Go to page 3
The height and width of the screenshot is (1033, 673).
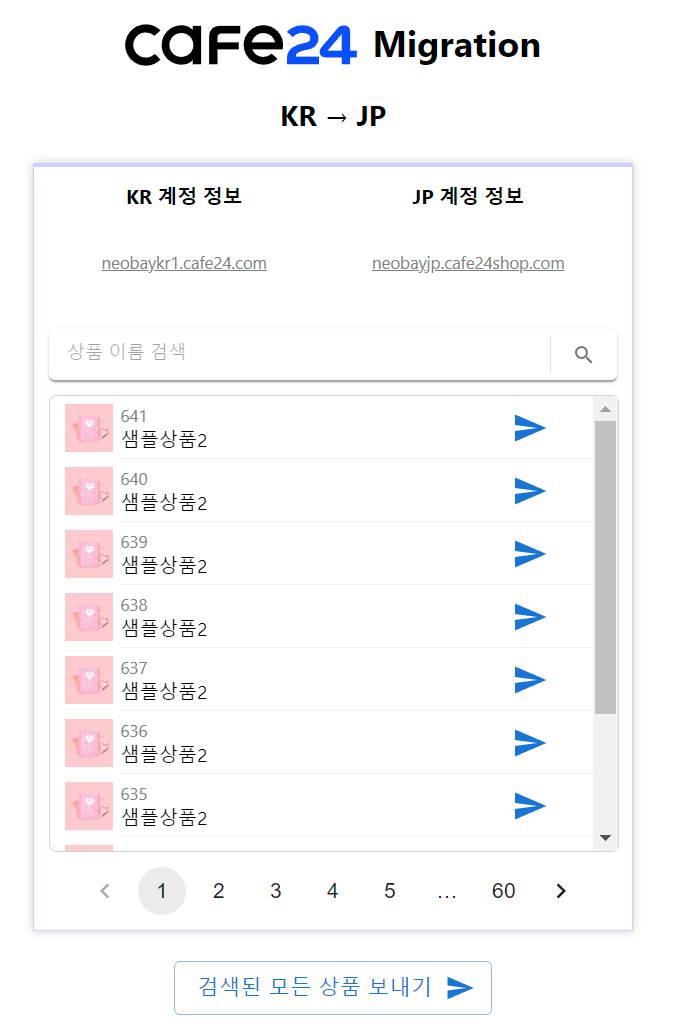276,891
